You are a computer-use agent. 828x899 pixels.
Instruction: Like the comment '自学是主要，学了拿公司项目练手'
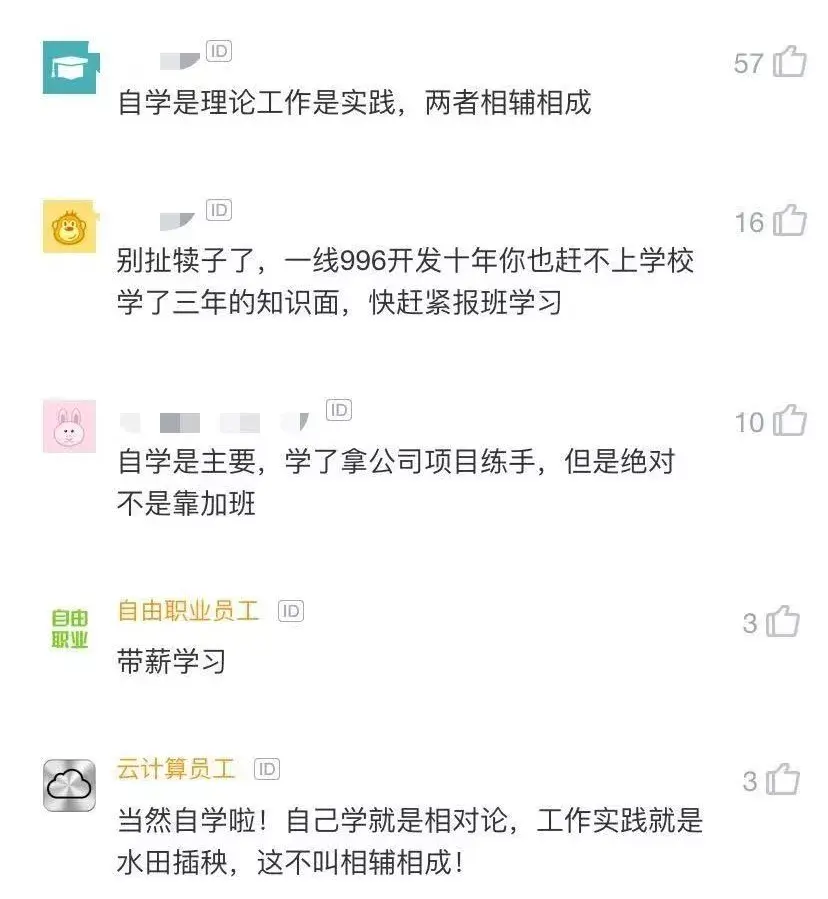[789, 422]
